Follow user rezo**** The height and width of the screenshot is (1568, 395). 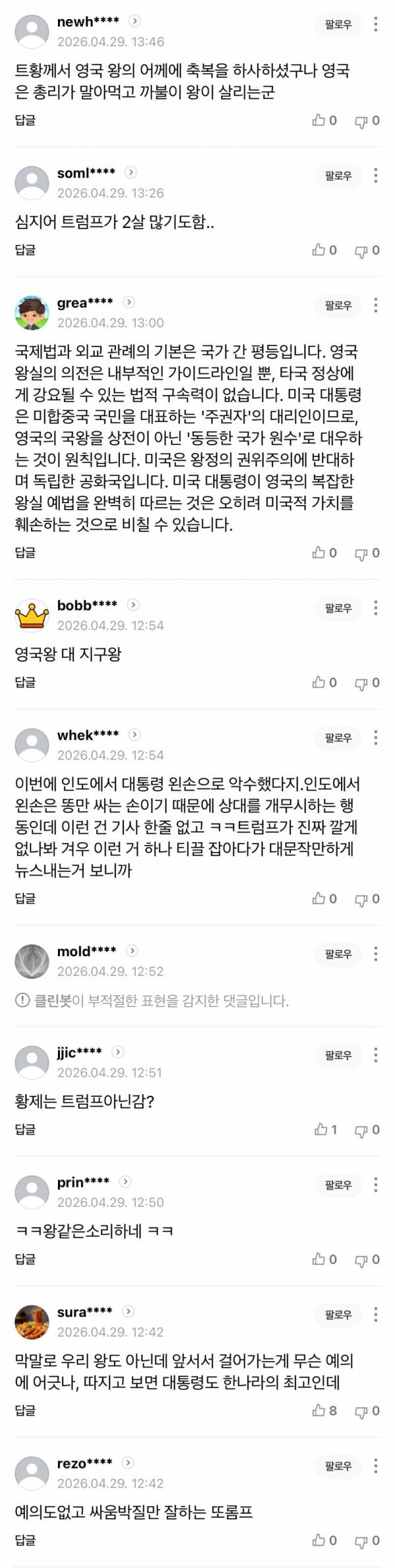click(x=338, y=1466)
